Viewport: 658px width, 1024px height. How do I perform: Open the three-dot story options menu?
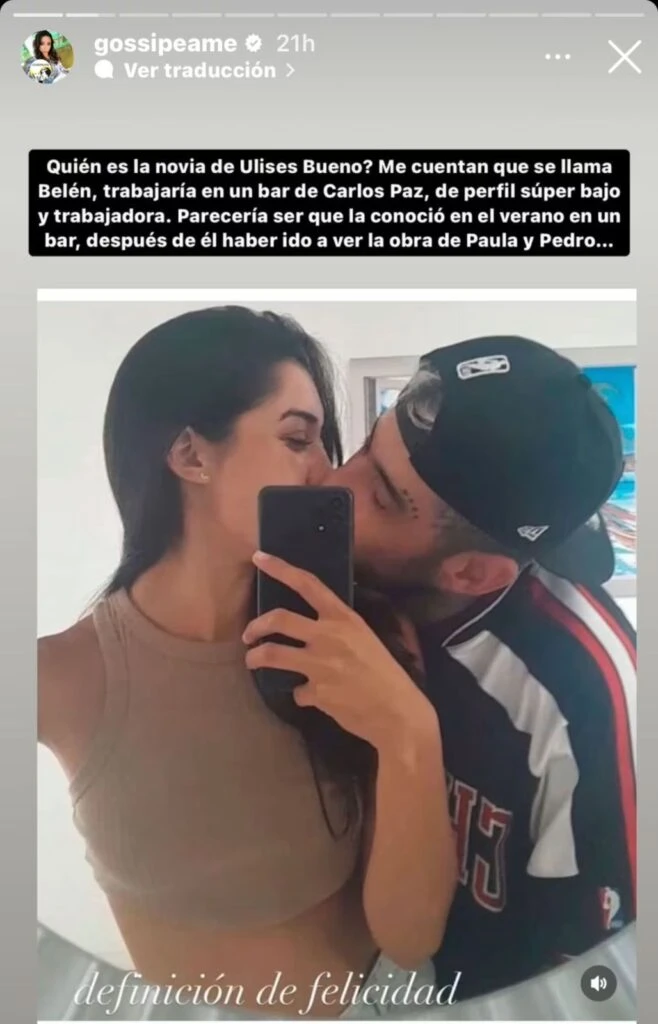[558, 57]
